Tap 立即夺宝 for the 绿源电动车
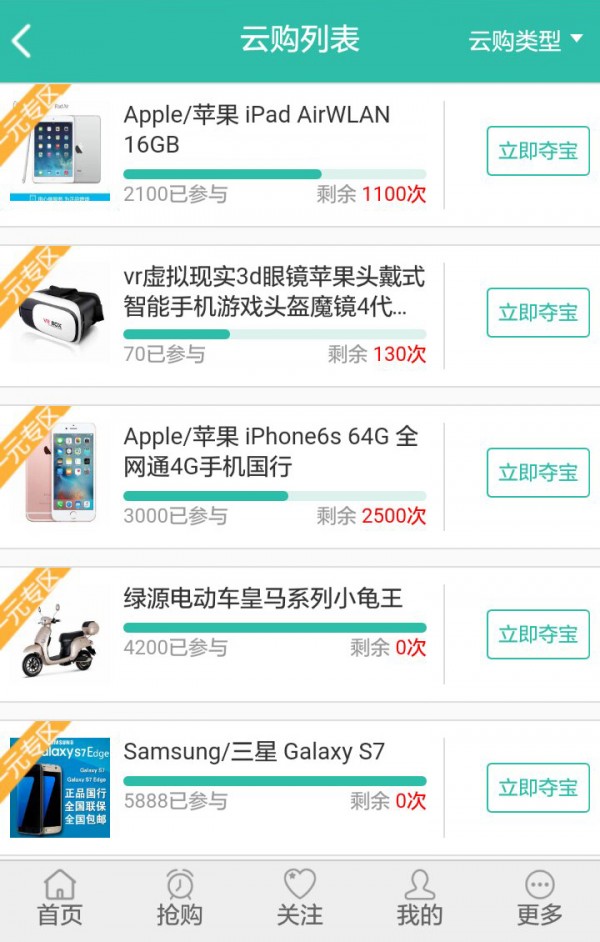Screen dimensions: 600x942 coord(538,634)
